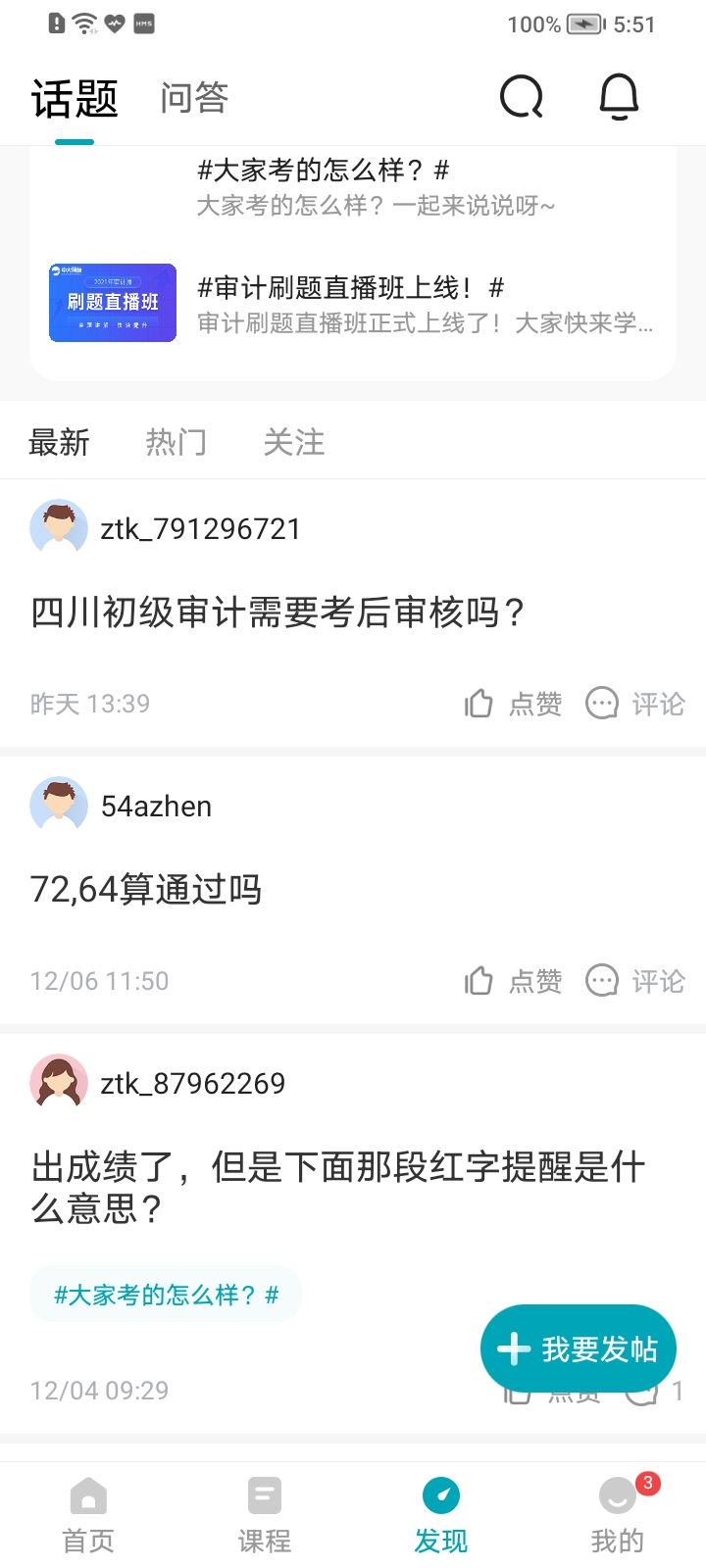Viewport: 706px width, 1568px height.
Task: Open the post by ztk_87962269
Action: pos(337,1187)
